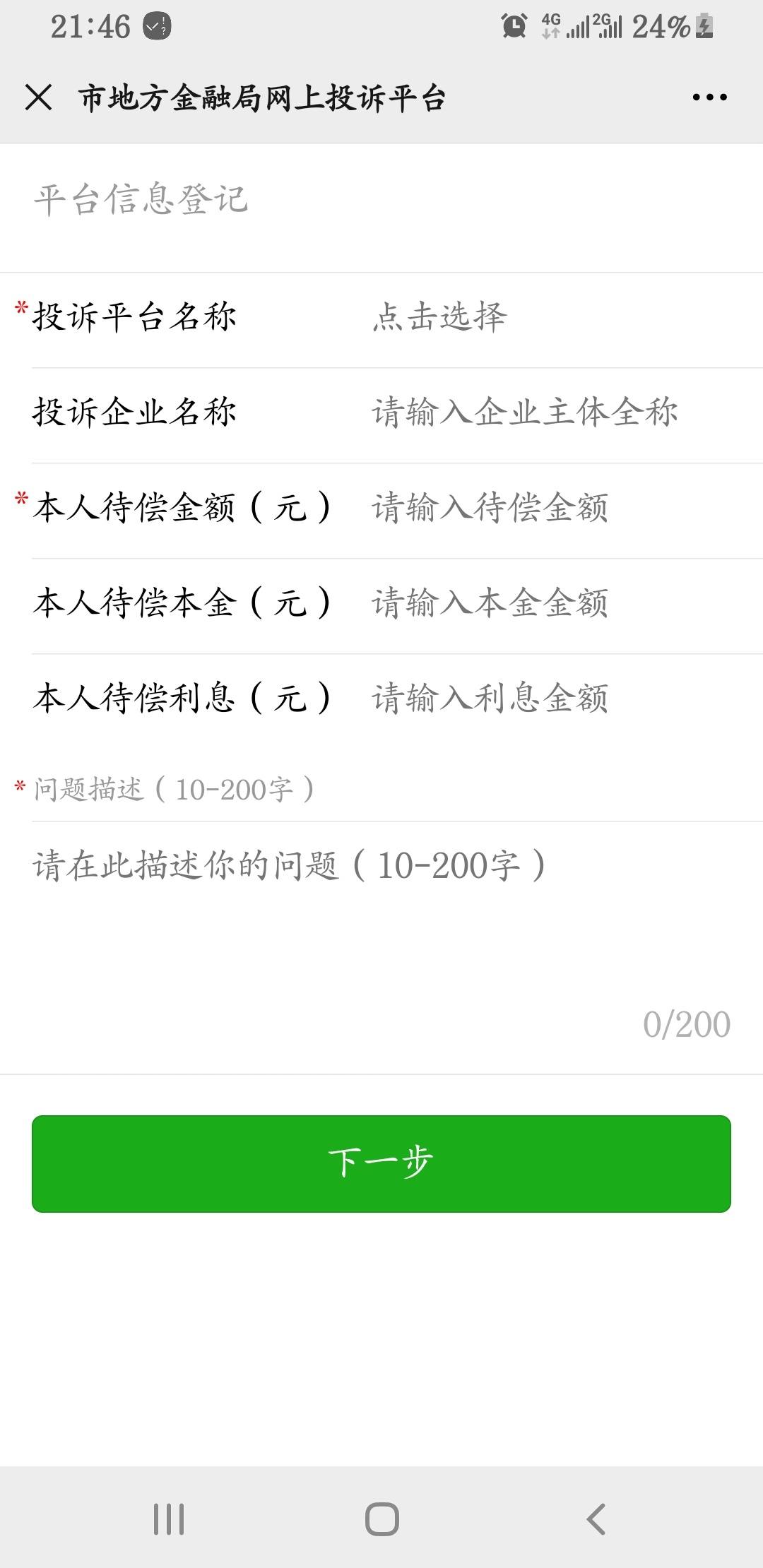Tap the green 下一步 button
Image resolution: width=763 pixels, height=1568 pixels.
(x=381, y=1164)
